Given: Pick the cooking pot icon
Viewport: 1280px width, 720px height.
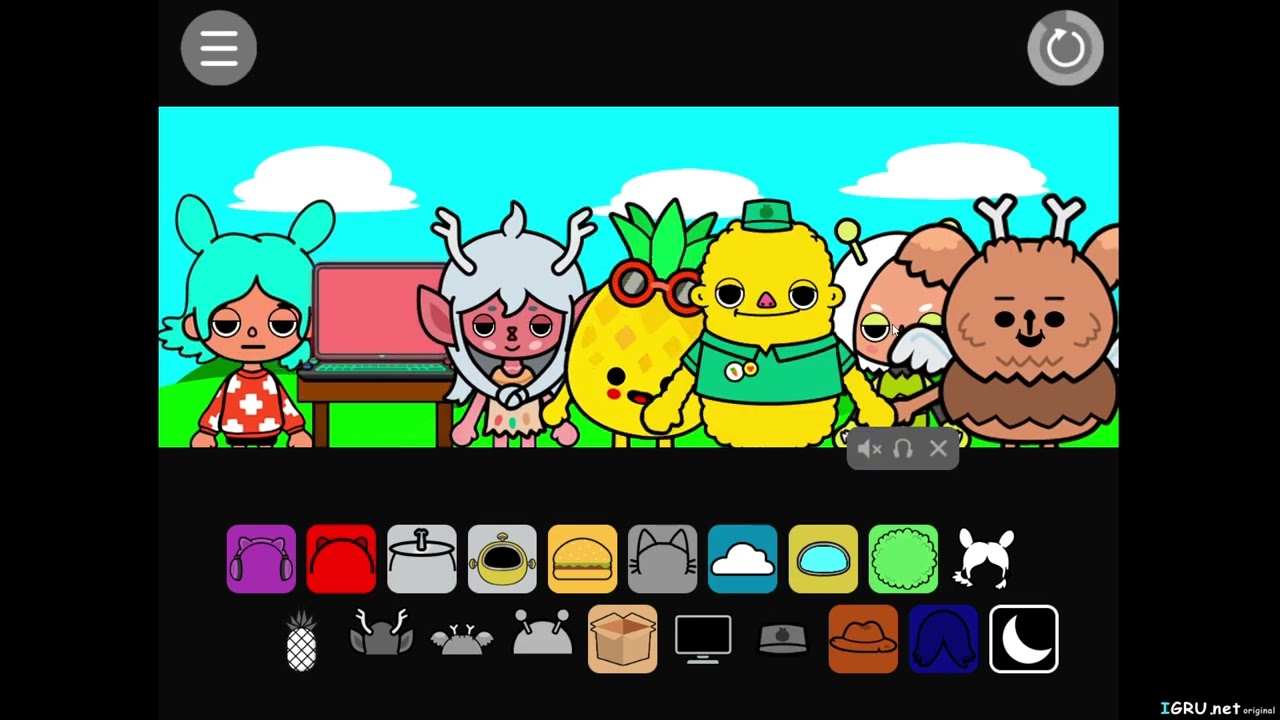Looking at the screenshot, I should [x=422, y=559].
